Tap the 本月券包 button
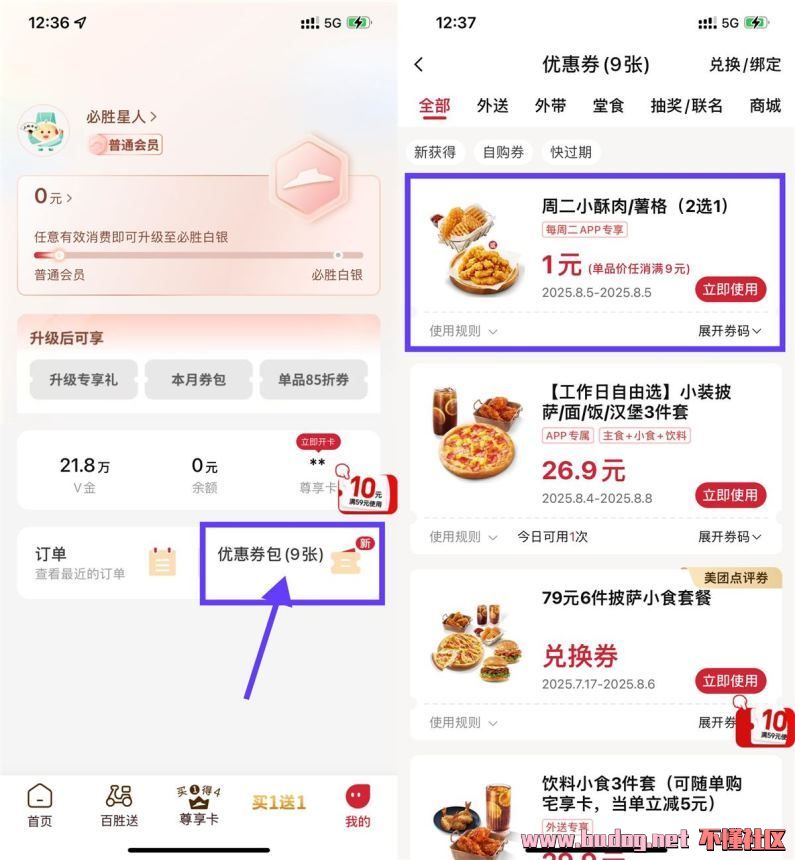This screenshot has width=795, height=860. [x=198, y=380]
